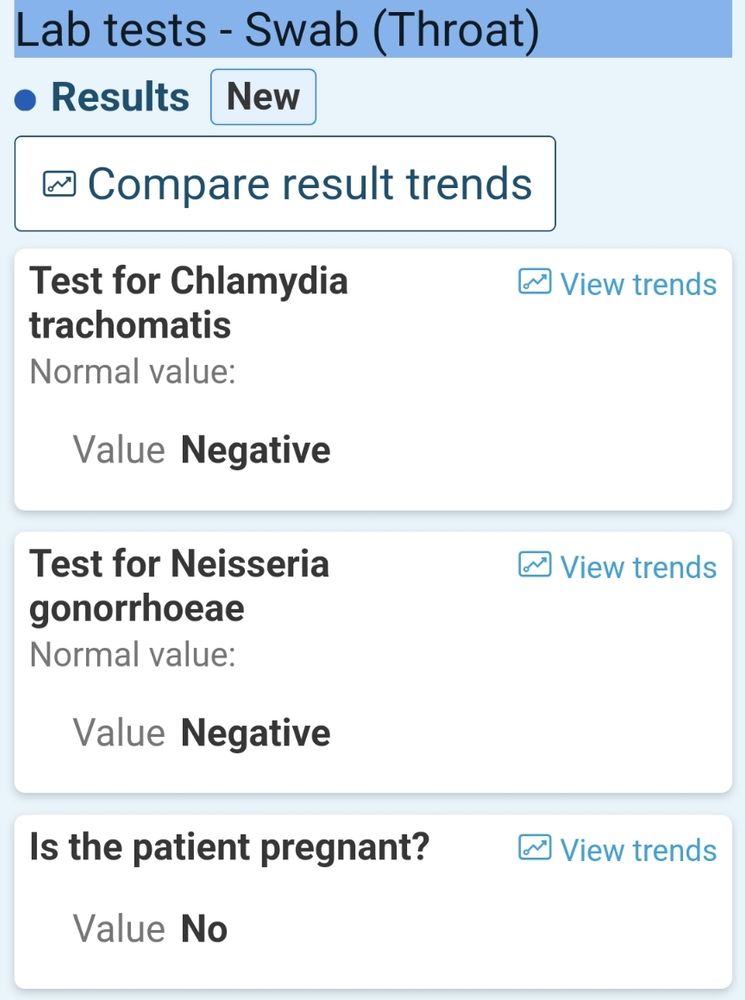Select the Negative value on the Chlamydia card
This screenshot has height=1000, width=745.
256,449
